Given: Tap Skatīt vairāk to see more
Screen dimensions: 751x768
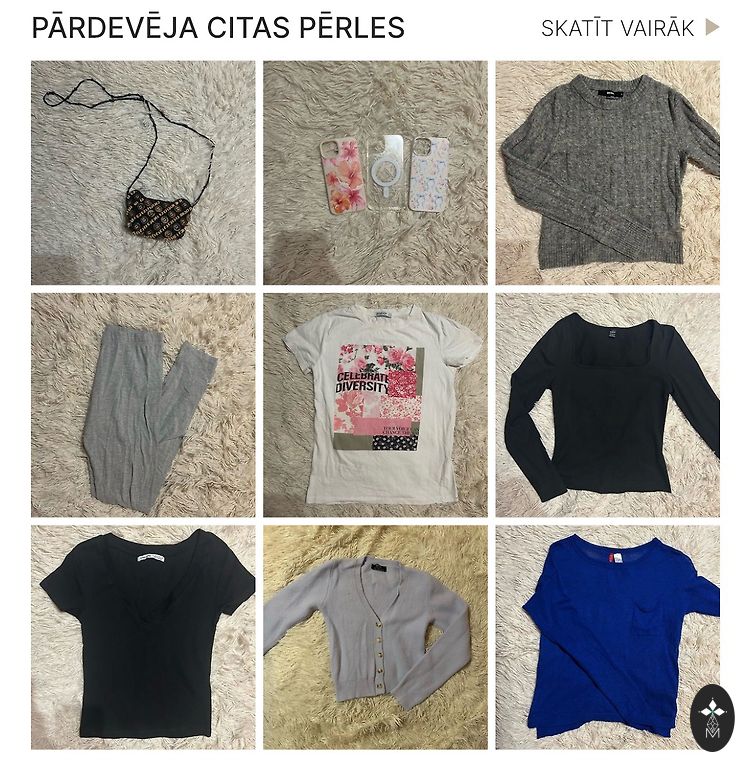Looking at the screenshot, I should coord(629,28).
